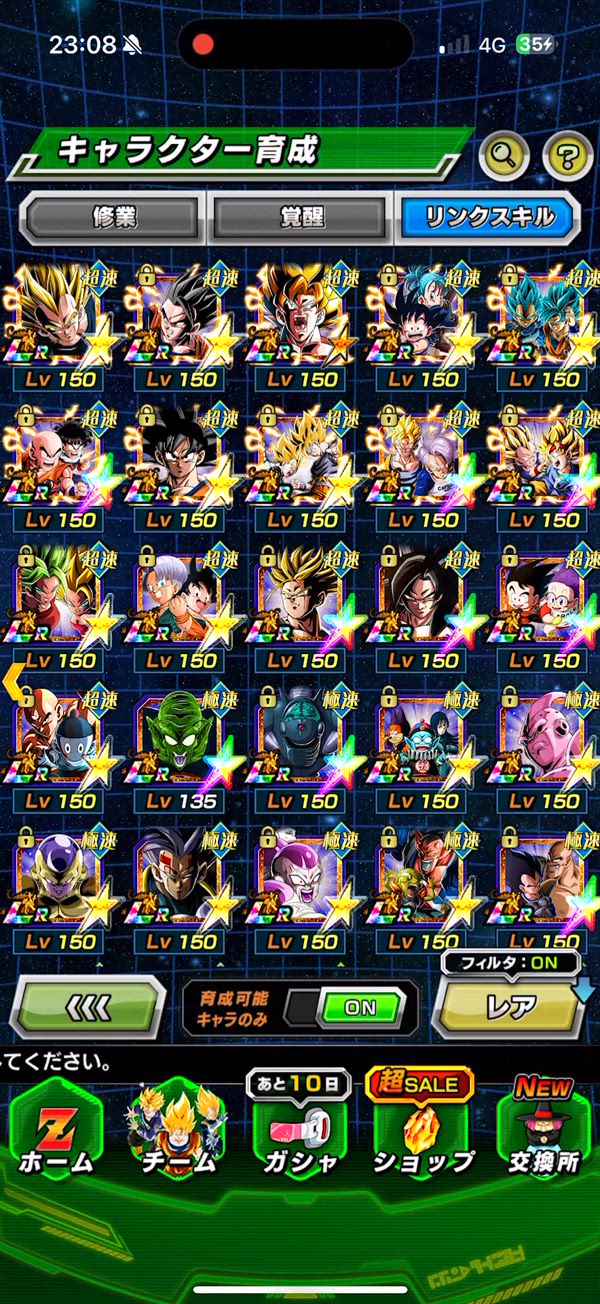The width and height of the screenshot is (600, 1304).
Task: Tap the green back arrows button
Action: coord(87,1008)
